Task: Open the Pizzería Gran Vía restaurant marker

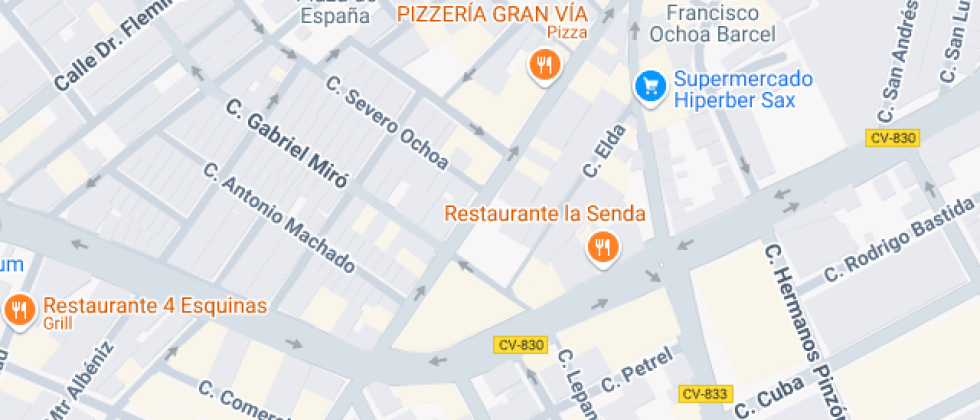Action: pos(544,67)
